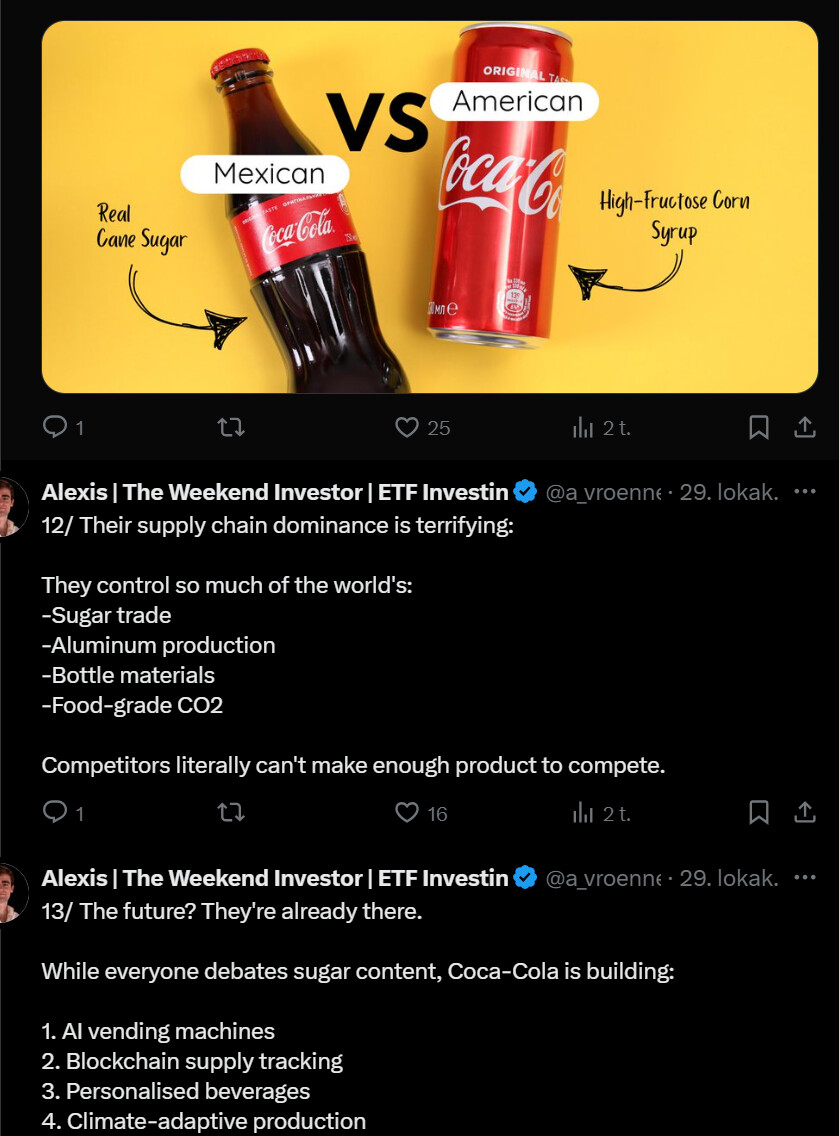
Task: Reply to the 12/ supply chain dominance post
Action: [54, 813]
